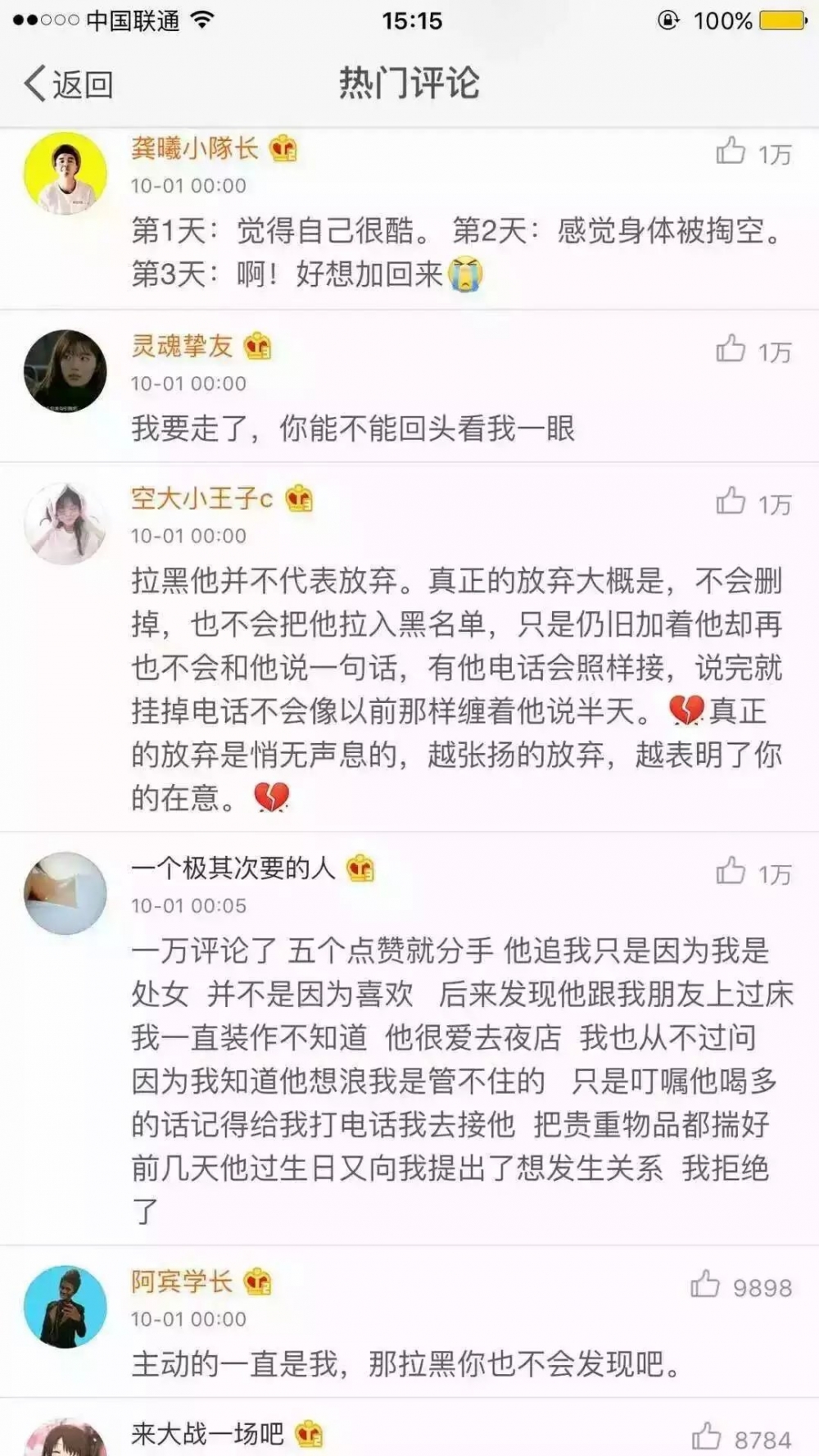This screenshot has width=819, height=1456.
Task: Open 空大小王子c's profile avatar
Action: pos(66,523)
